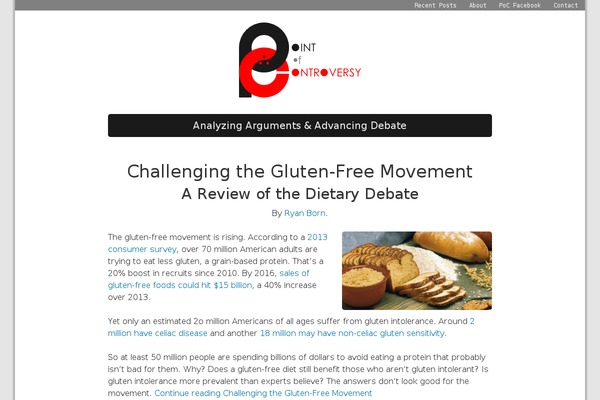
Task: Continue reading the Gluten-Free Movement article
Action: click(263, 394)
